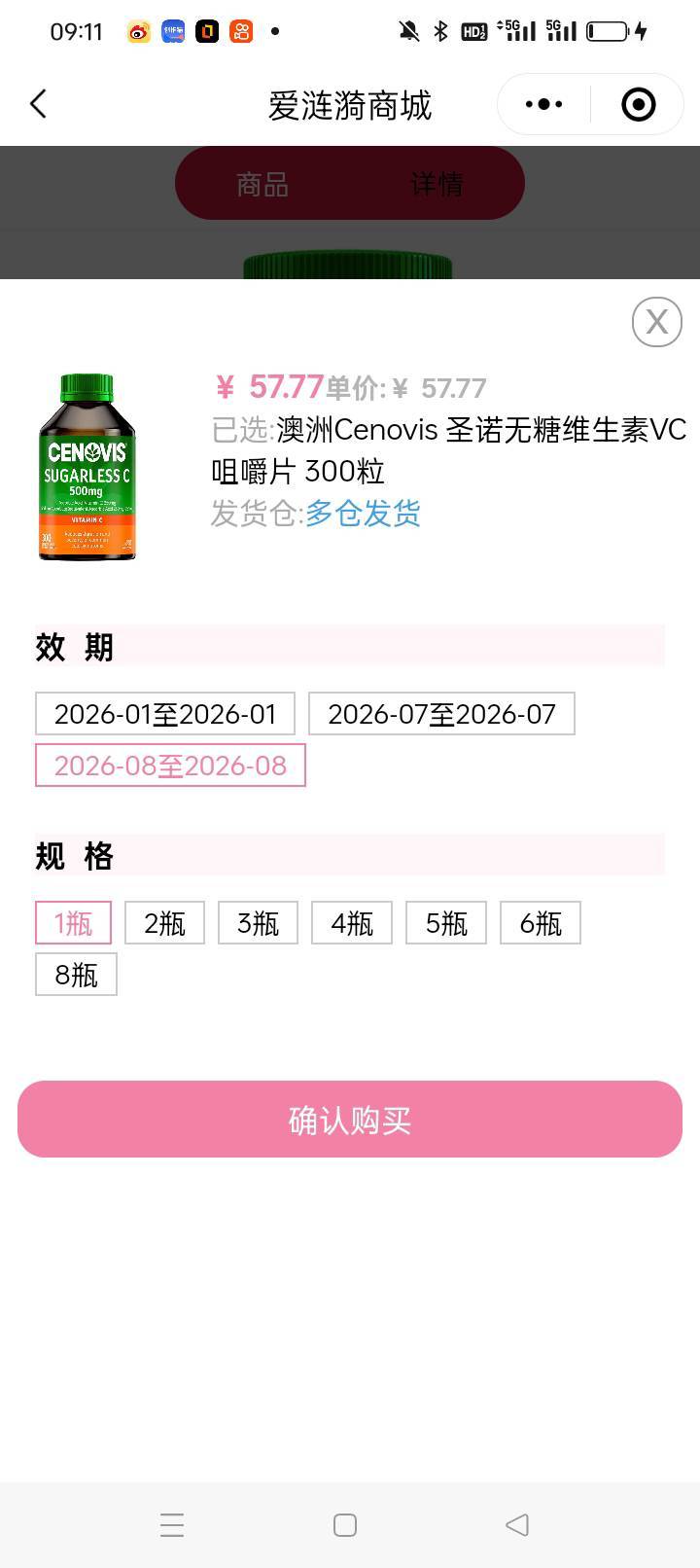Open recent apps from navigation bar
700x1568 pixels.
click(x=172, y=1525)
